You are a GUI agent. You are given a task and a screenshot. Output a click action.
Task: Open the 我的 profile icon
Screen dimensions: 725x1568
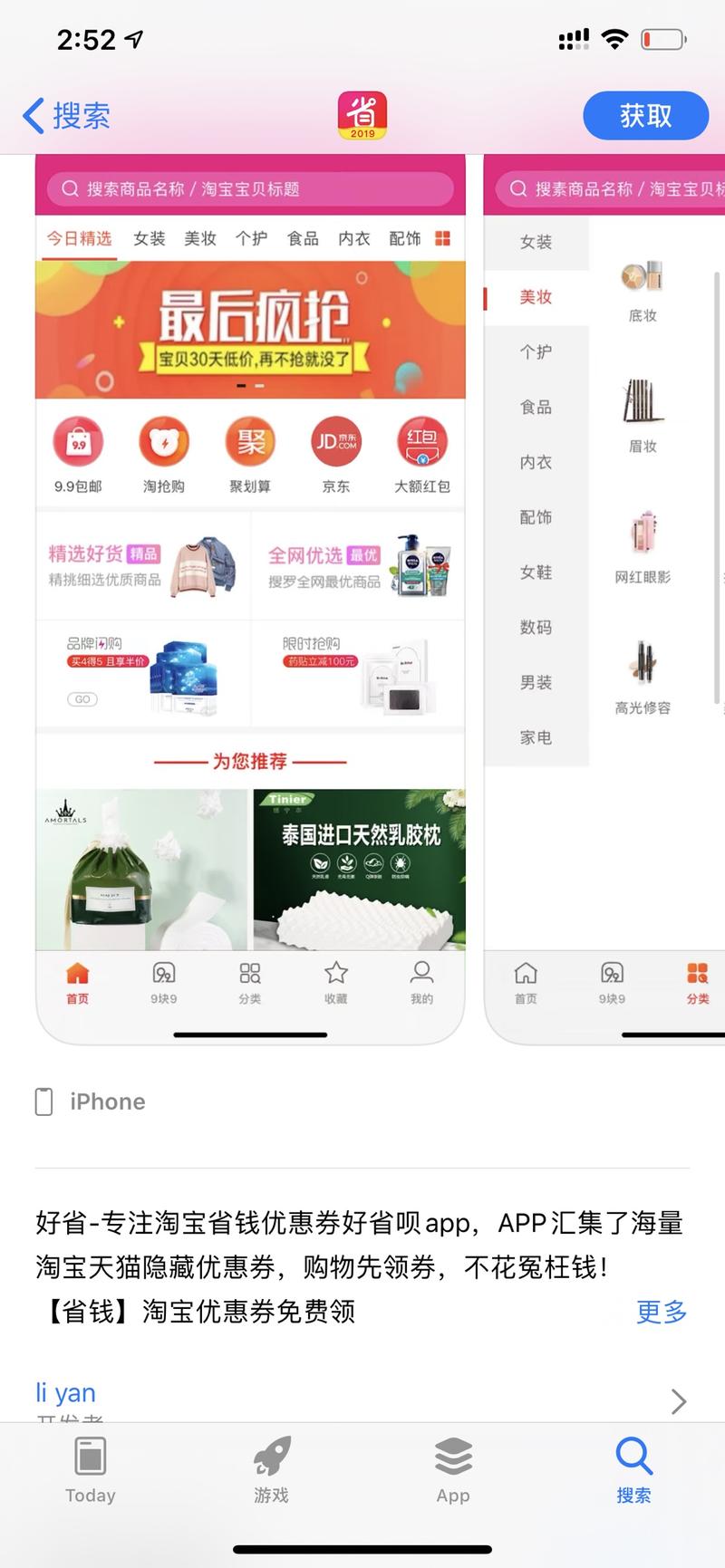(421, 974)
